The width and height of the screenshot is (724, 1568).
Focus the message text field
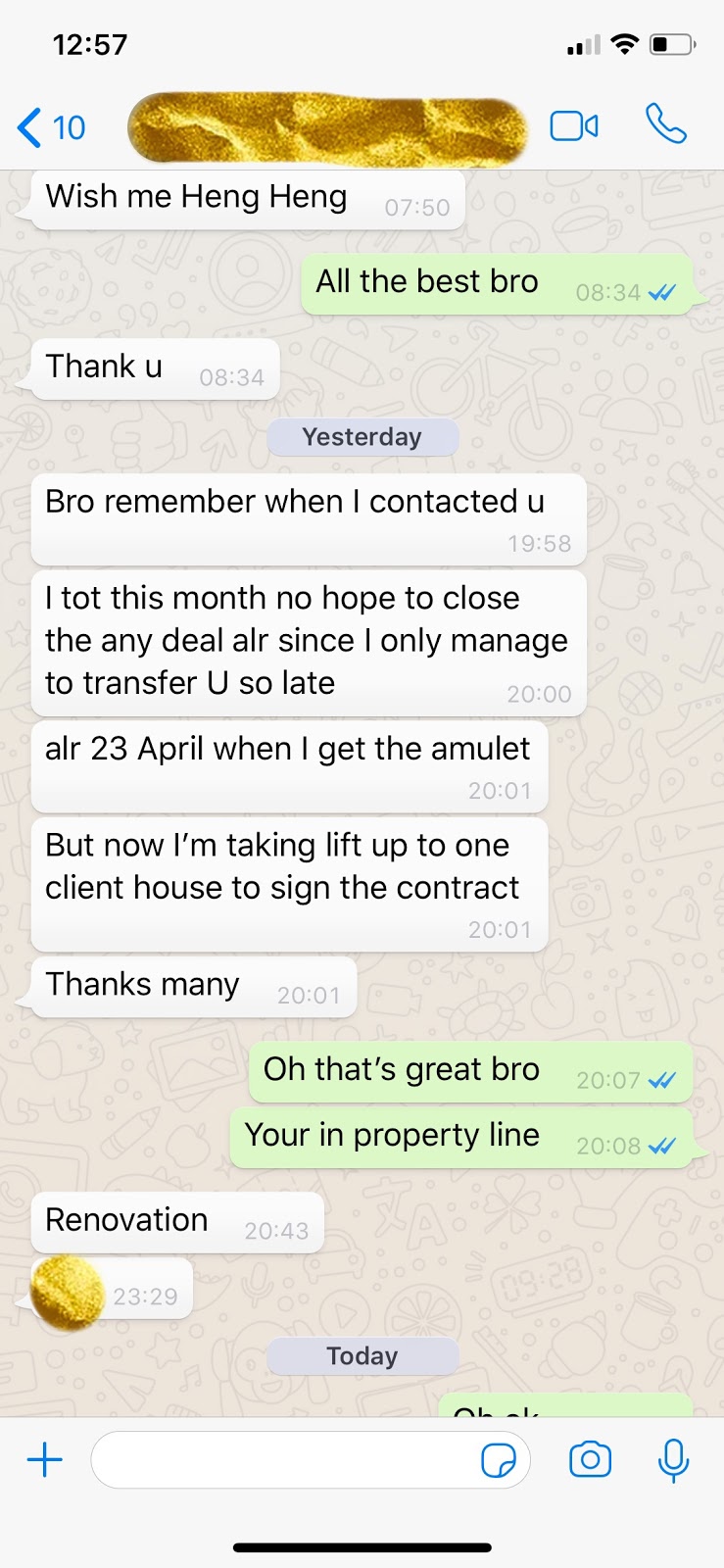coord(284,1460)
